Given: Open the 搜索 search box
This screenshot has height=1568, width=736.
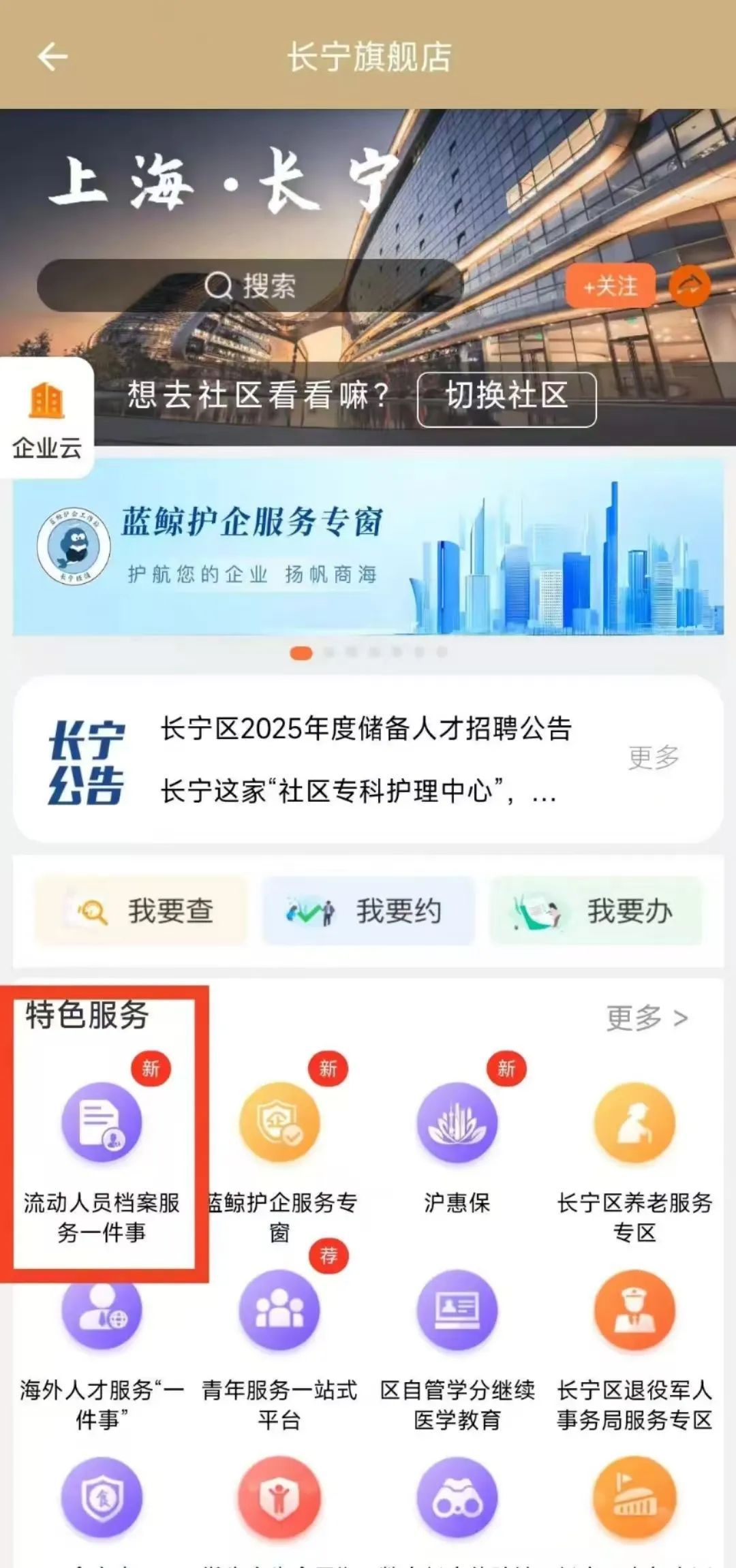Looking at the screenshot, I should pyautogui.click(x=249, y=285).
